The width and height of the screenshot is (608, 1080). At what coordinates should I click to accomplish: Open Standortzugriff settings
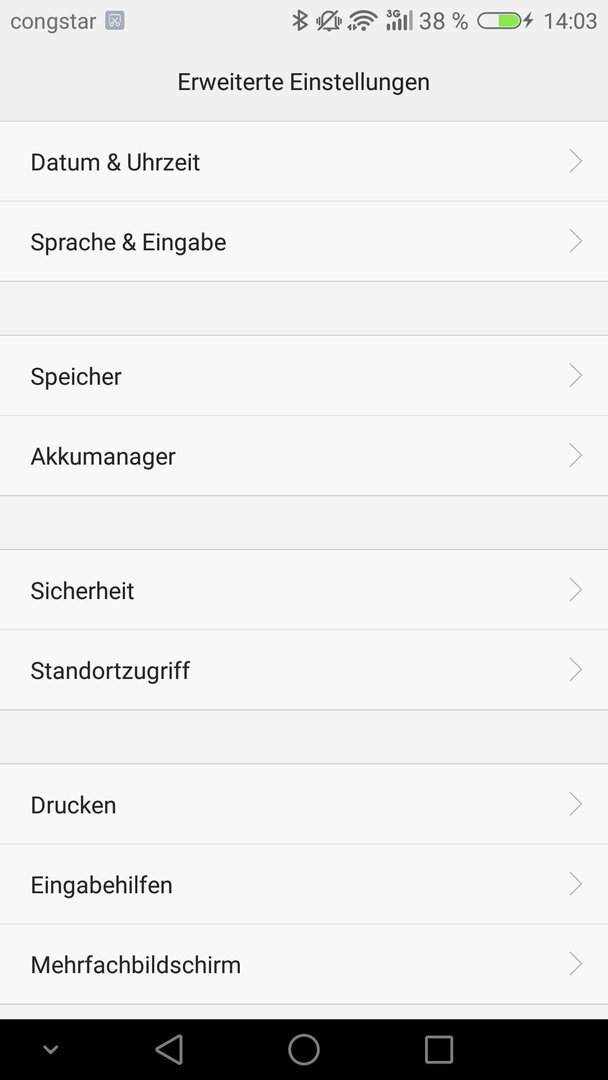pos(304,670)
